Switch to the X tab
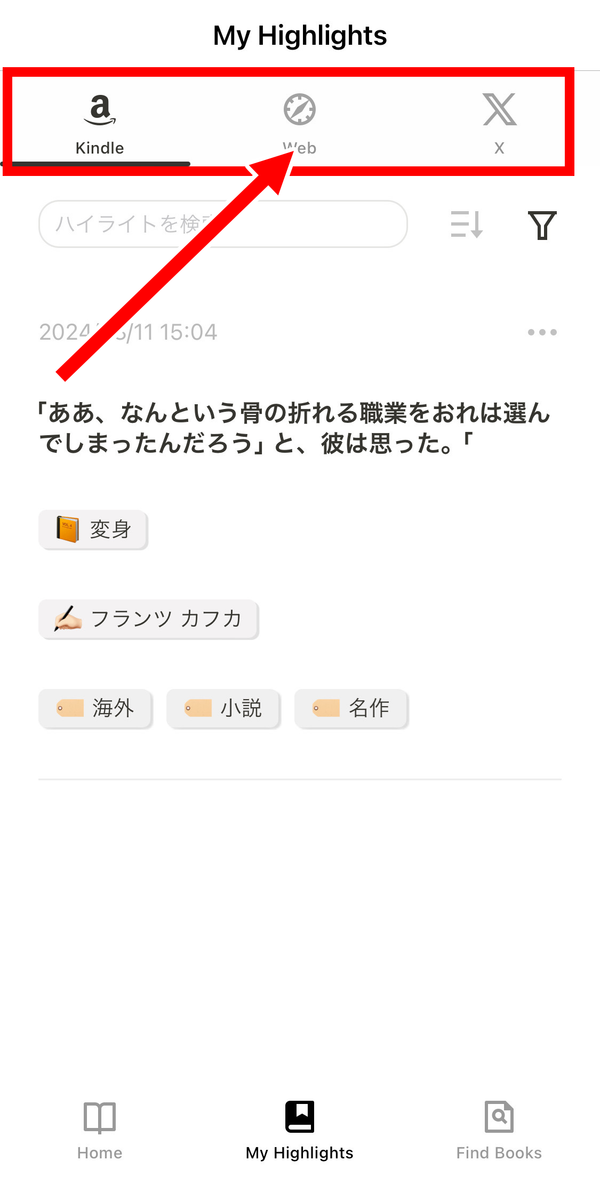Image resolution: width=600 pixels, height=1185 pixels. point(499,125)
